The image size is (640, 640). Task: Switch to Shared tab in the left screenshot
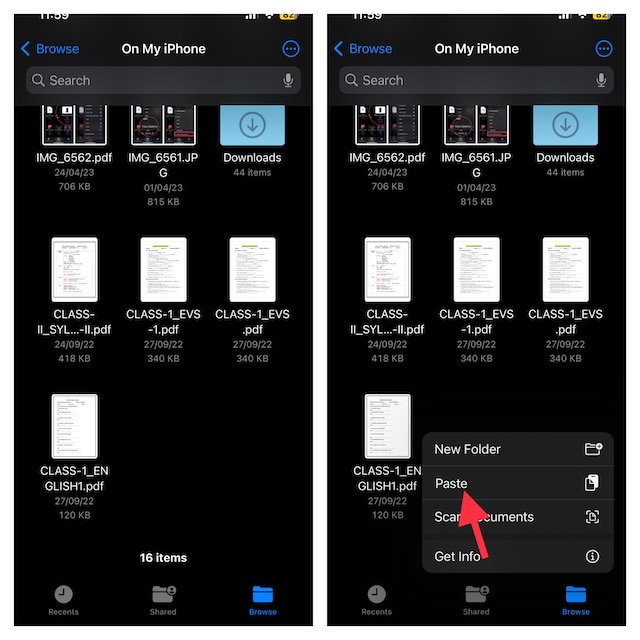tap(163, 600)
